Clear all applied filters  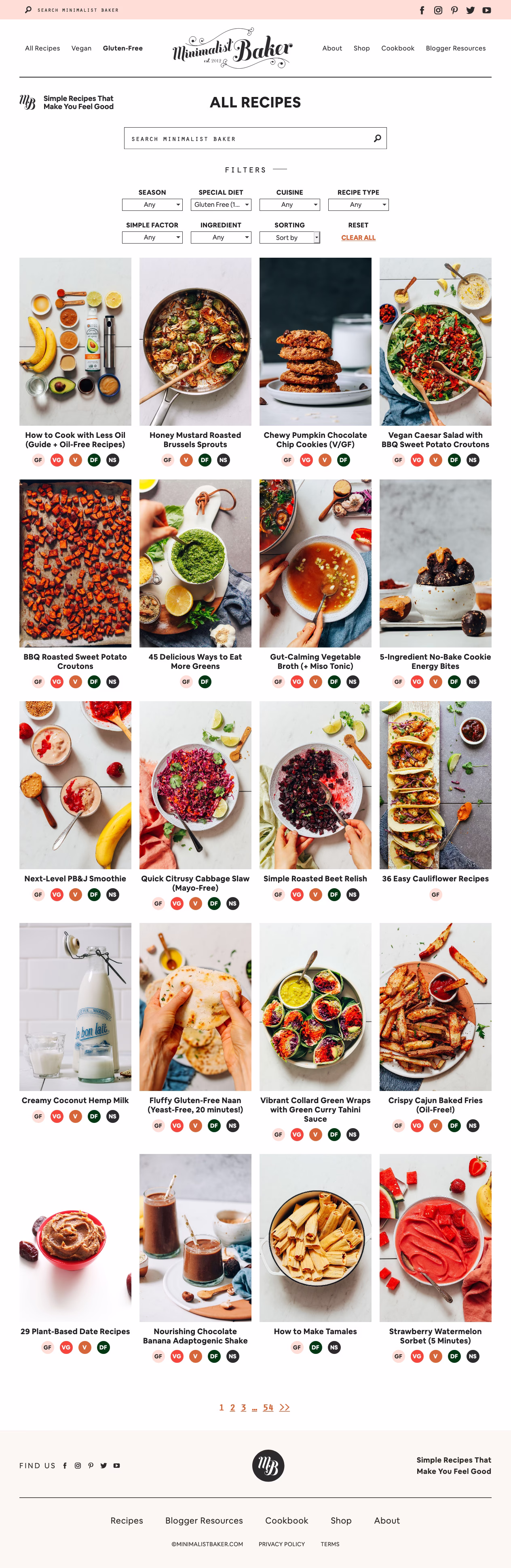pyautogui.click(x=358, y=238)
